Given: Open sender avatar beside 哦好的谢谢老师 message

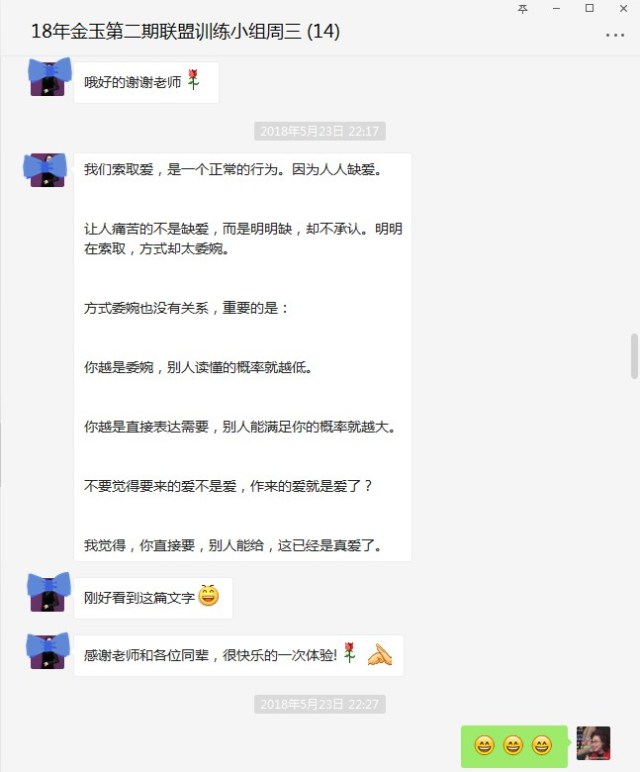Looking at the screenshot, I should click(x=48, y=79).
